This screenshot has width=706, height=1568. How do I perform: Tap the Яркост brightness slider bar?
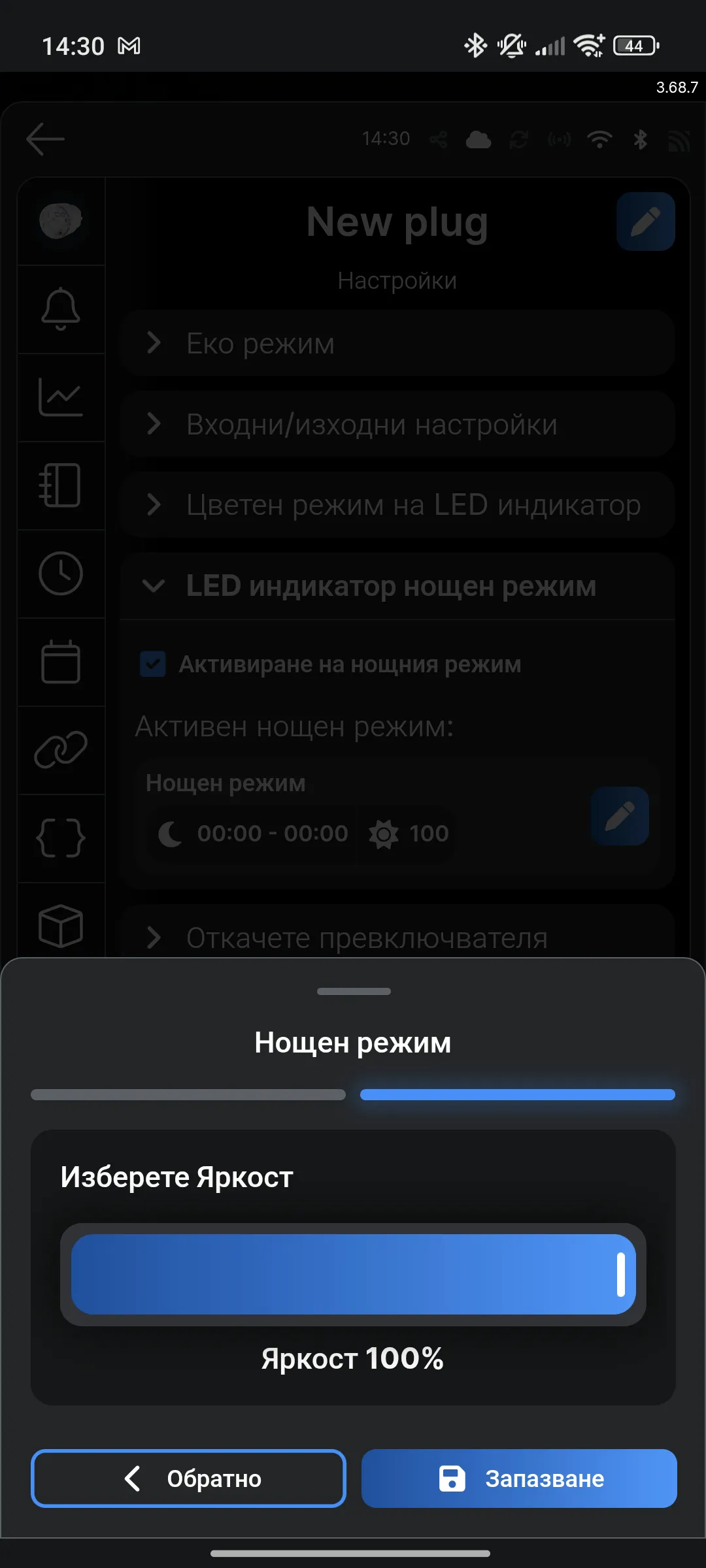point(353,1274)
